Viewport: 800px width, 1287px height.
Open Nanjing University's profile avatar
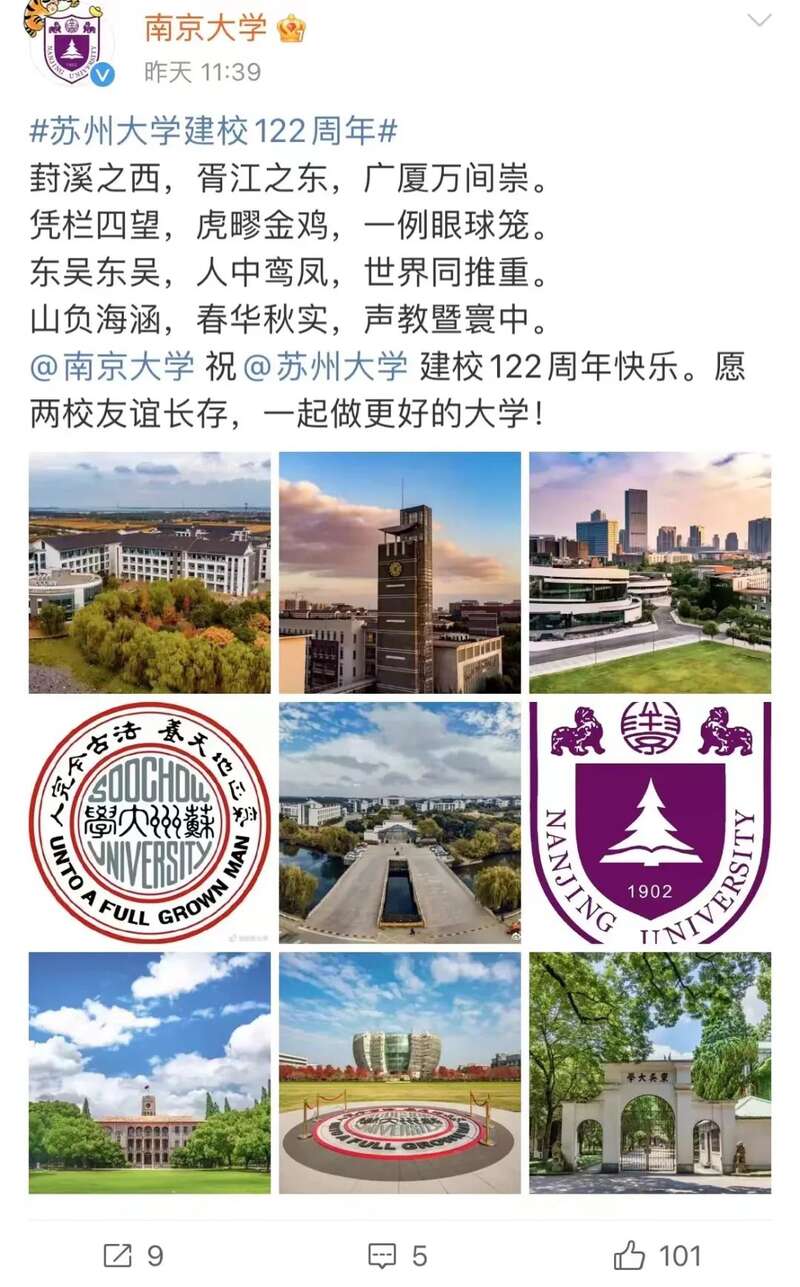(71, 45)
